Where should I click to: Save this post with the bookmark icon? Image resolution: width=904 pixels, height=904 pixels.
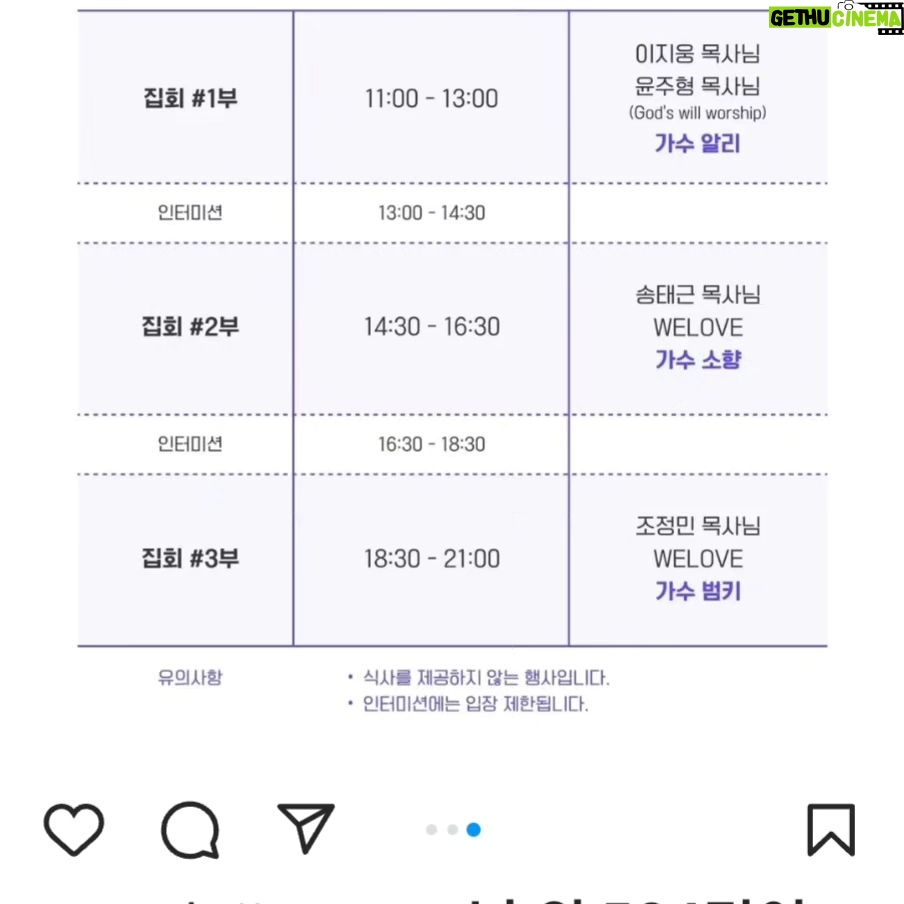[830, 830]
